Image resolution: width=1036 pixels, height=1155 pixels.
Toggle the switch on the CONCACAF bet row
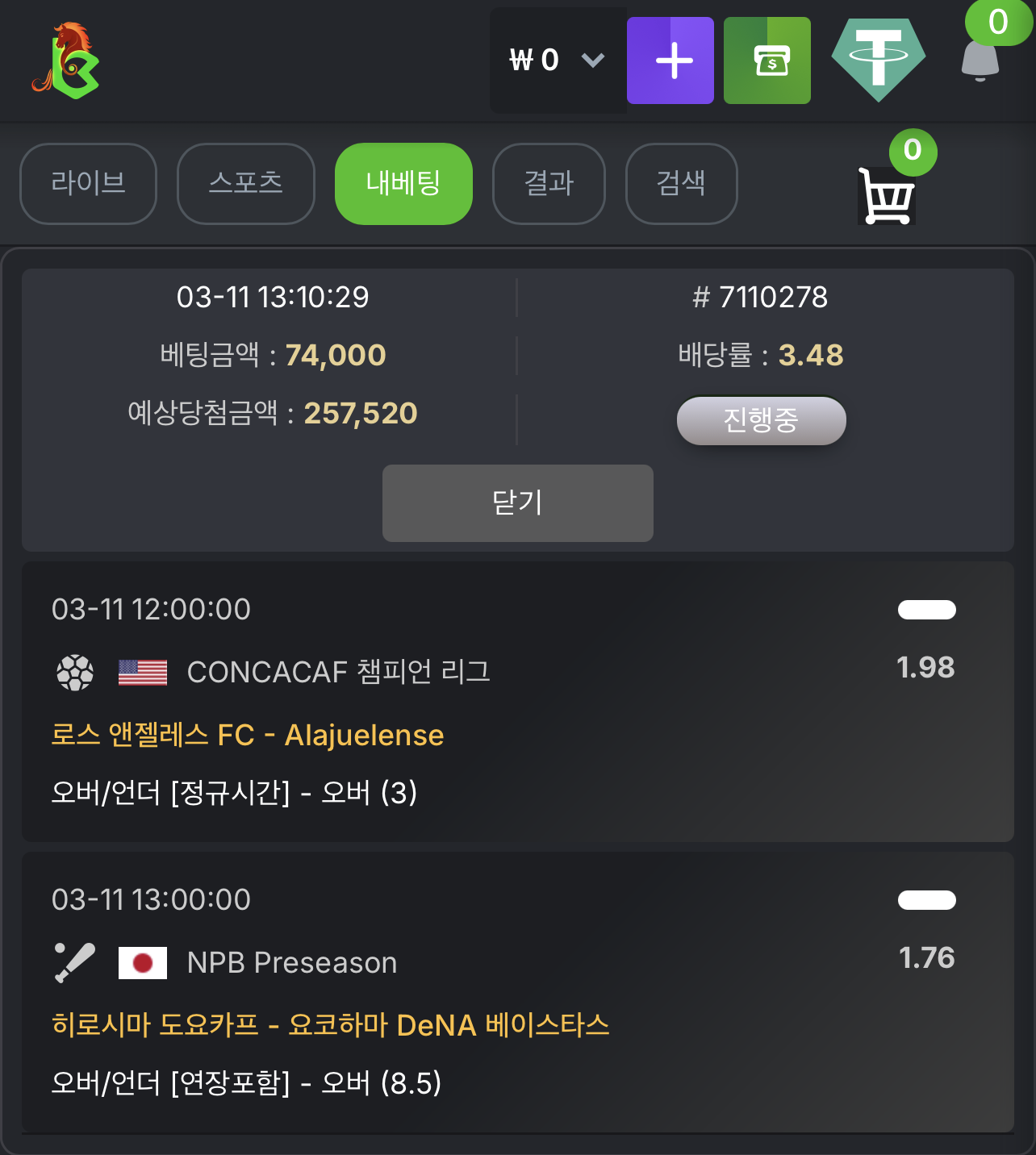coord(926,610)
